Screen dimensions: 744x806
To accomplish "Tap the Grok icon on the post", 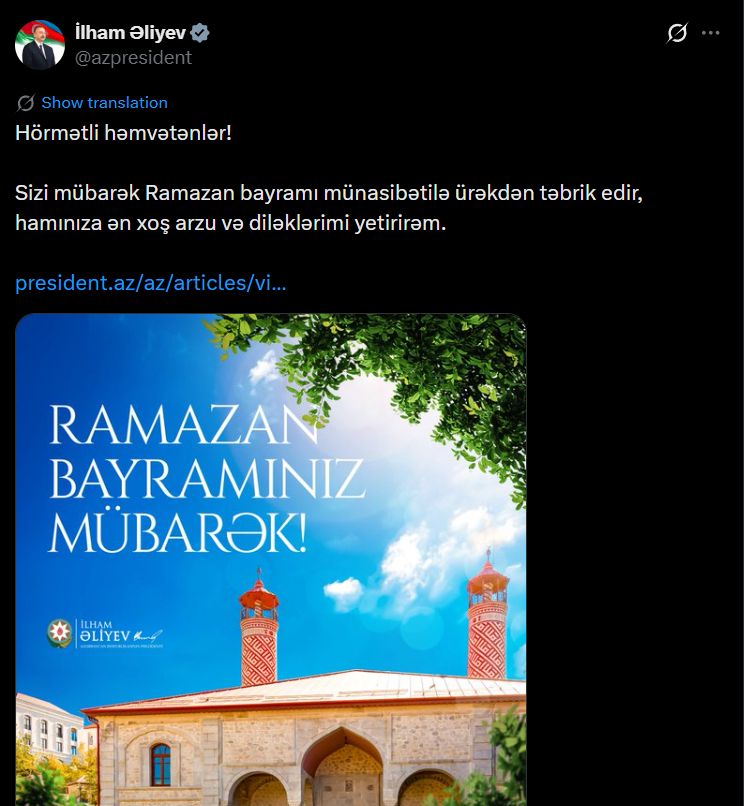I will (x=677, y=33).
